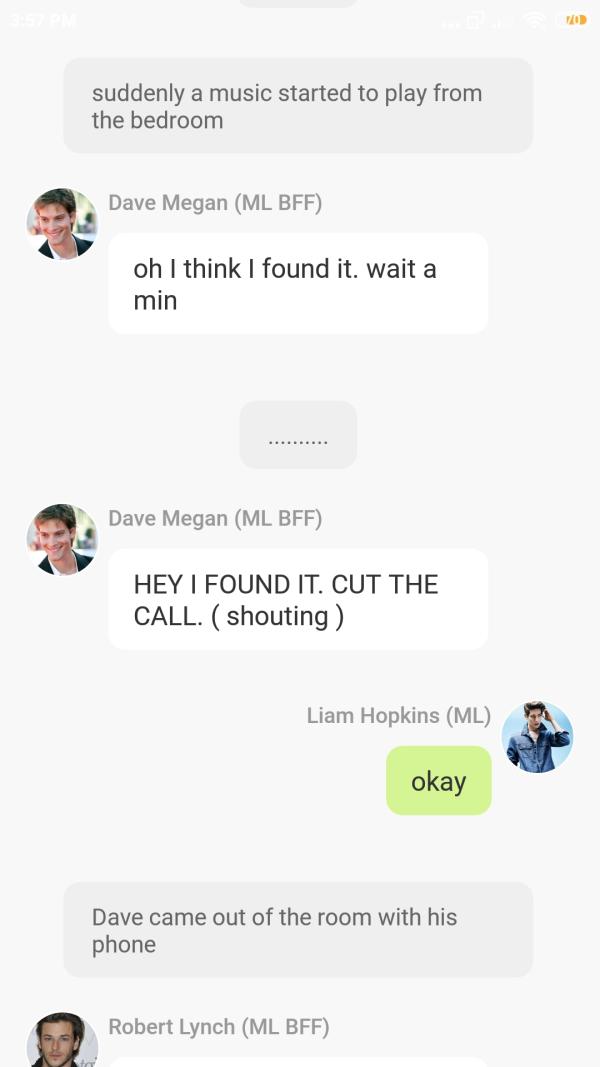Open Liam Hopkins' profile picture
Screen dimensions: 600x1067
click(537, 737)
